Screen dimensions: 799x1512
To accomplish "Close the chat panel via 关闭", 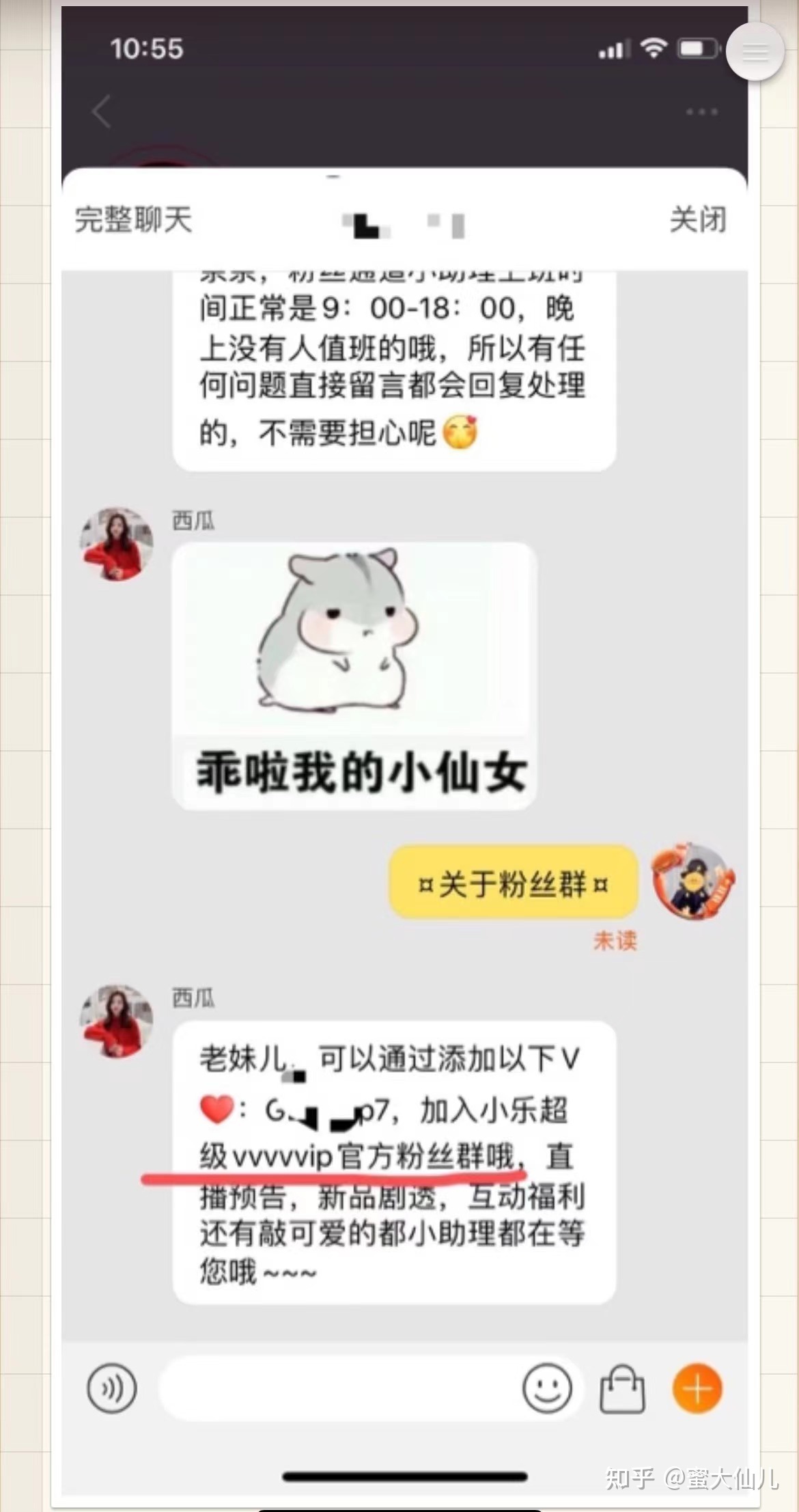I will pos(697,220).
